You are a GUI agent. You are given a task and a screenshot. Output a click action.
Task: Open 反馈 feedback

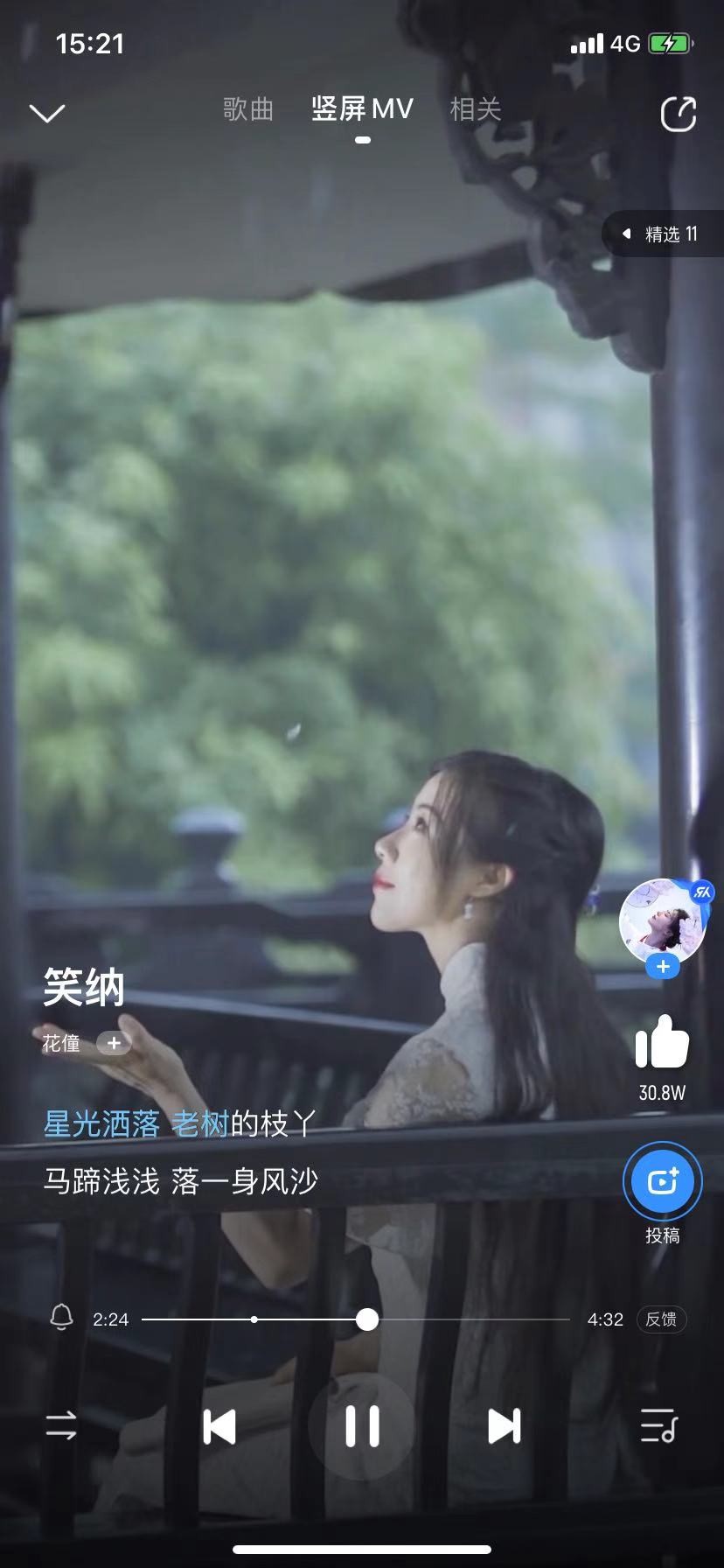tap(661, 1319)
